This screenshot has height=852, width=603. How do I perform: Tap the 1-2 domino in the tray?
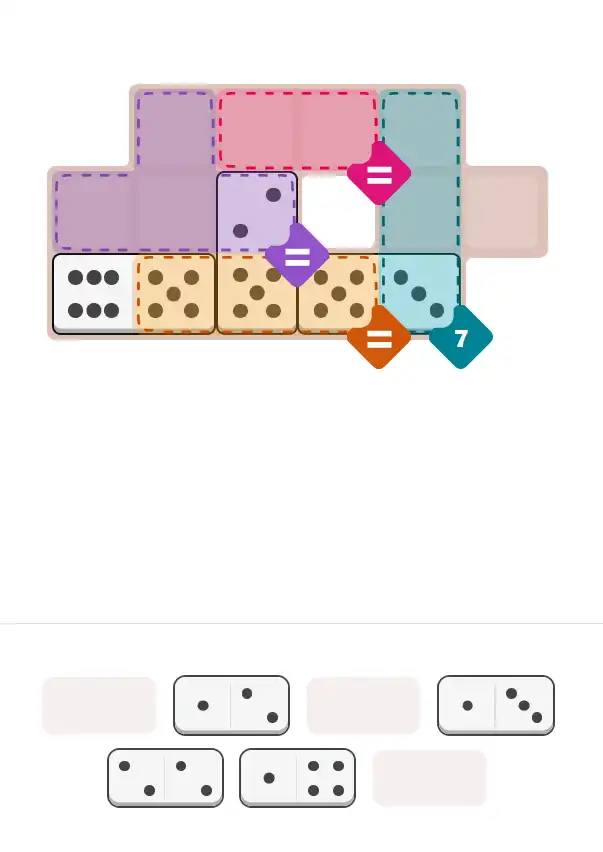tap(231, 705)
